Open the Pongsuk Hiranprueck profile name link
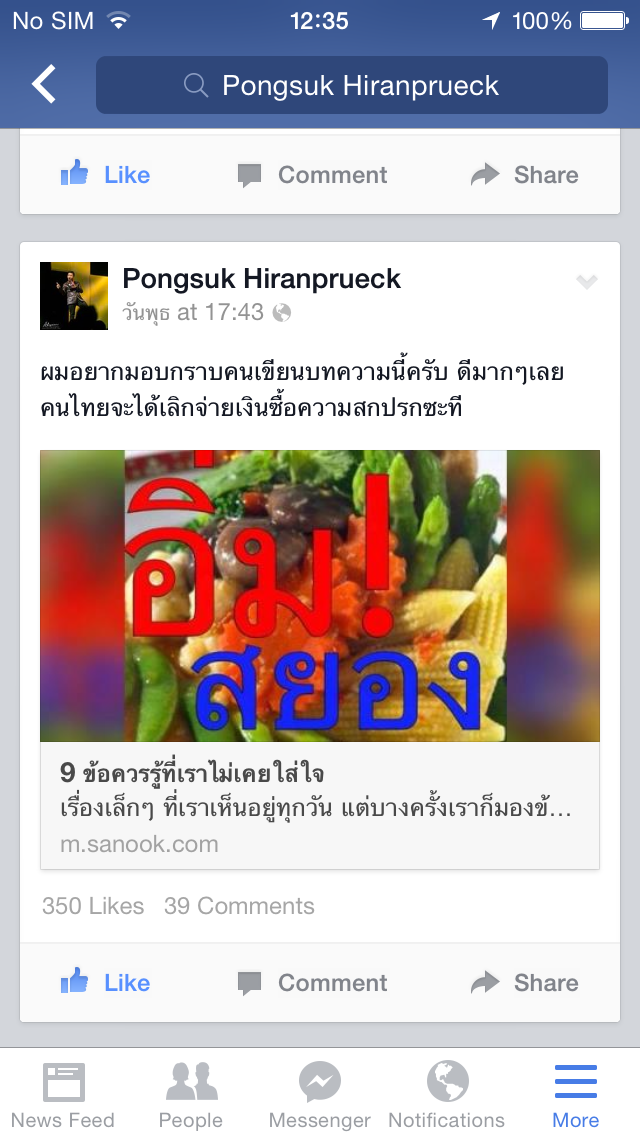Screen dimensions: 640x1136 262,278
